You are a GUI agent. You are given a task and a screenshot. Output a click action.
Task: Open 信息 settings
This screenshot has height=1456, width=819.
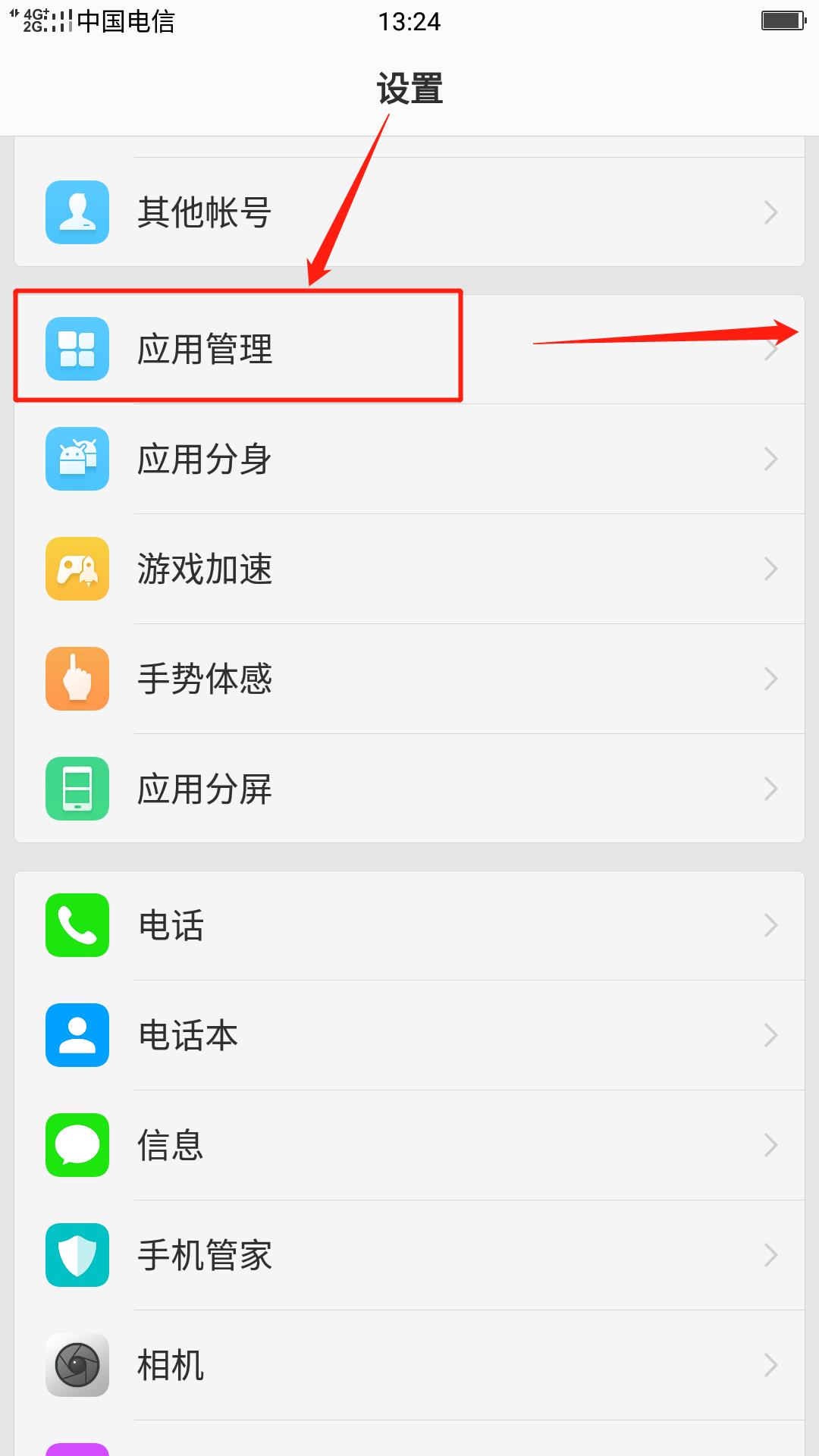409,1145
